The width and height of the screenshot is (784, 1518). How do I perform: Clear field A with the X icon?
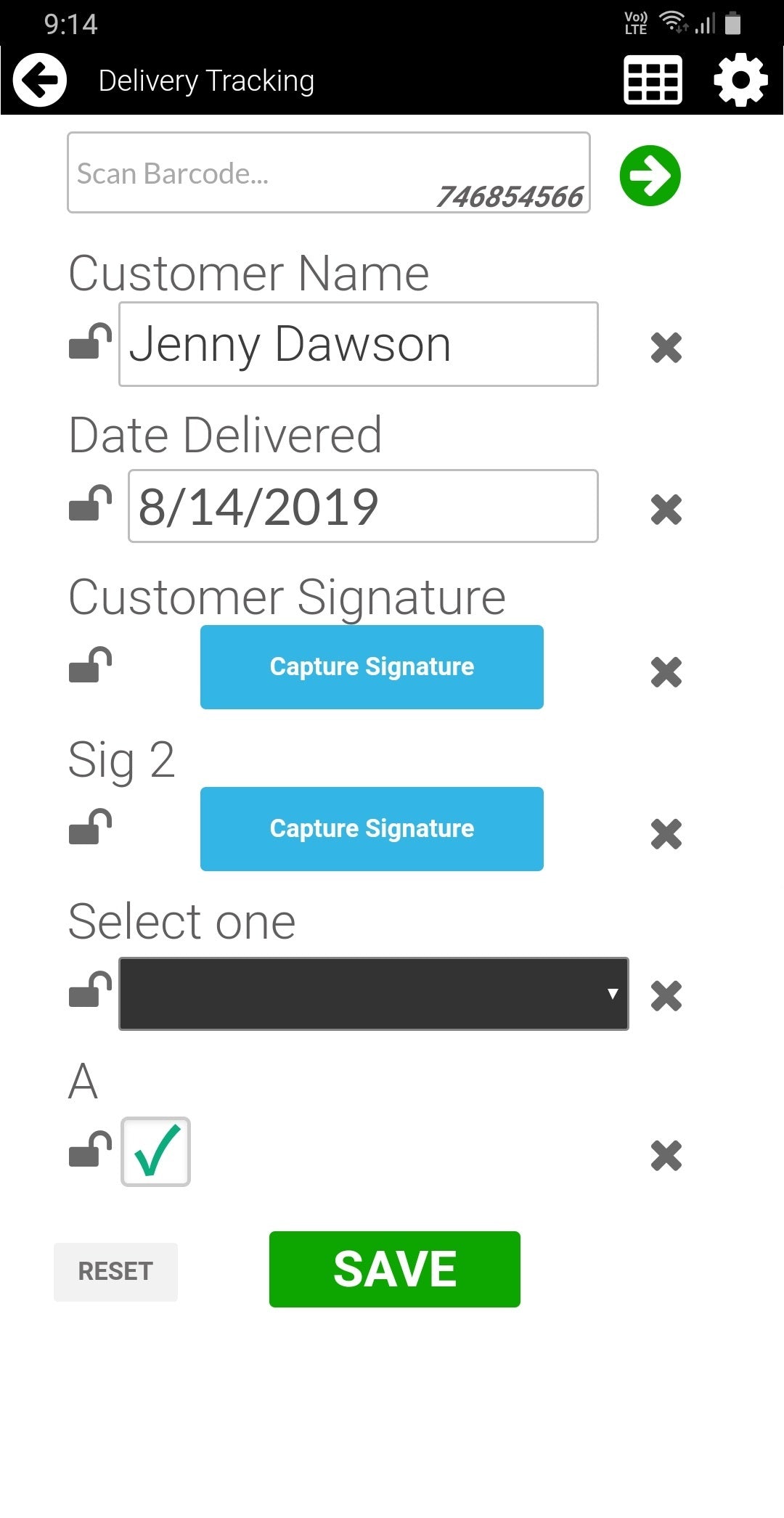tap(666, 1157)
